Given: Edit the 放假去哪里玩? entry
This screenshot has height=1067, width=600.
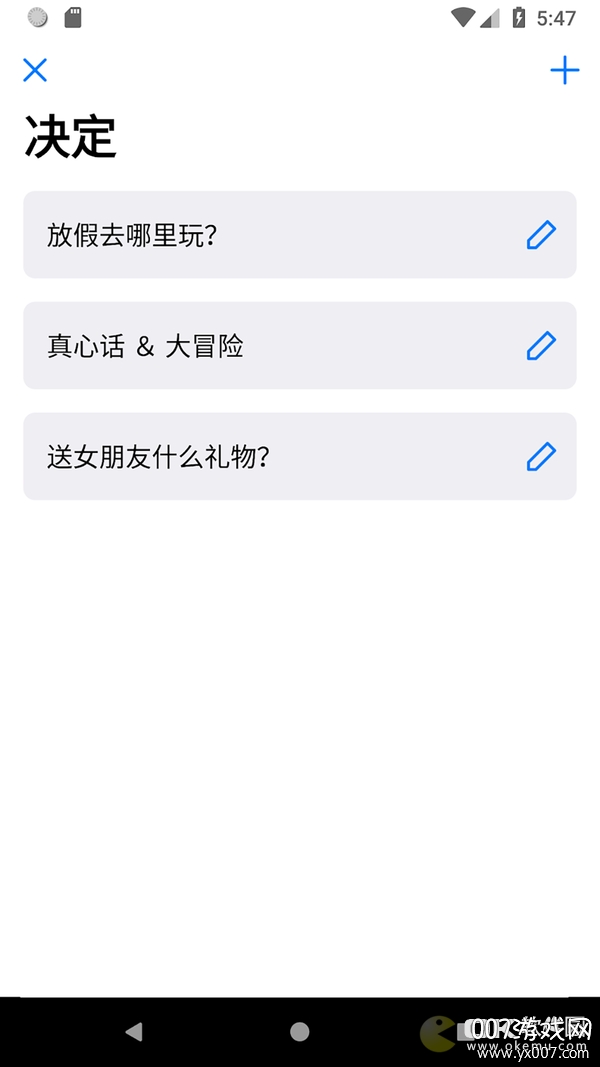Looking at the screenshot, I should point(541,235).
